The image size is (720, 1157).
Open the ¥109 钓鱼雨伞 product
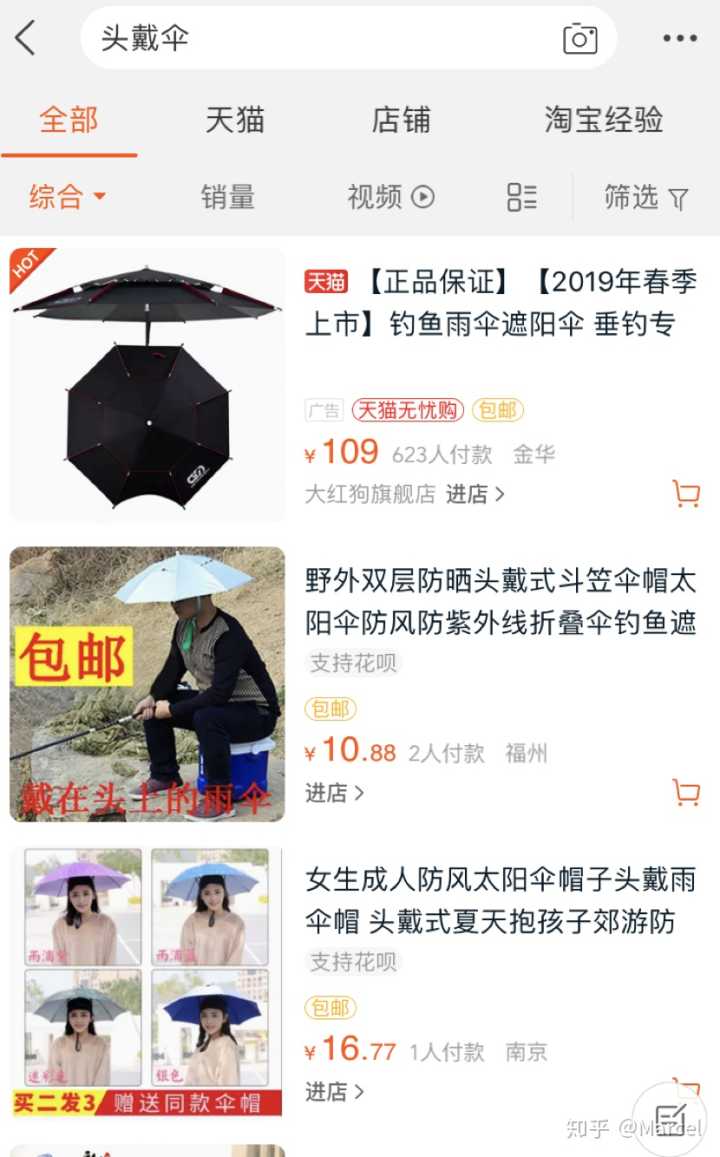(x=500, y=304)
